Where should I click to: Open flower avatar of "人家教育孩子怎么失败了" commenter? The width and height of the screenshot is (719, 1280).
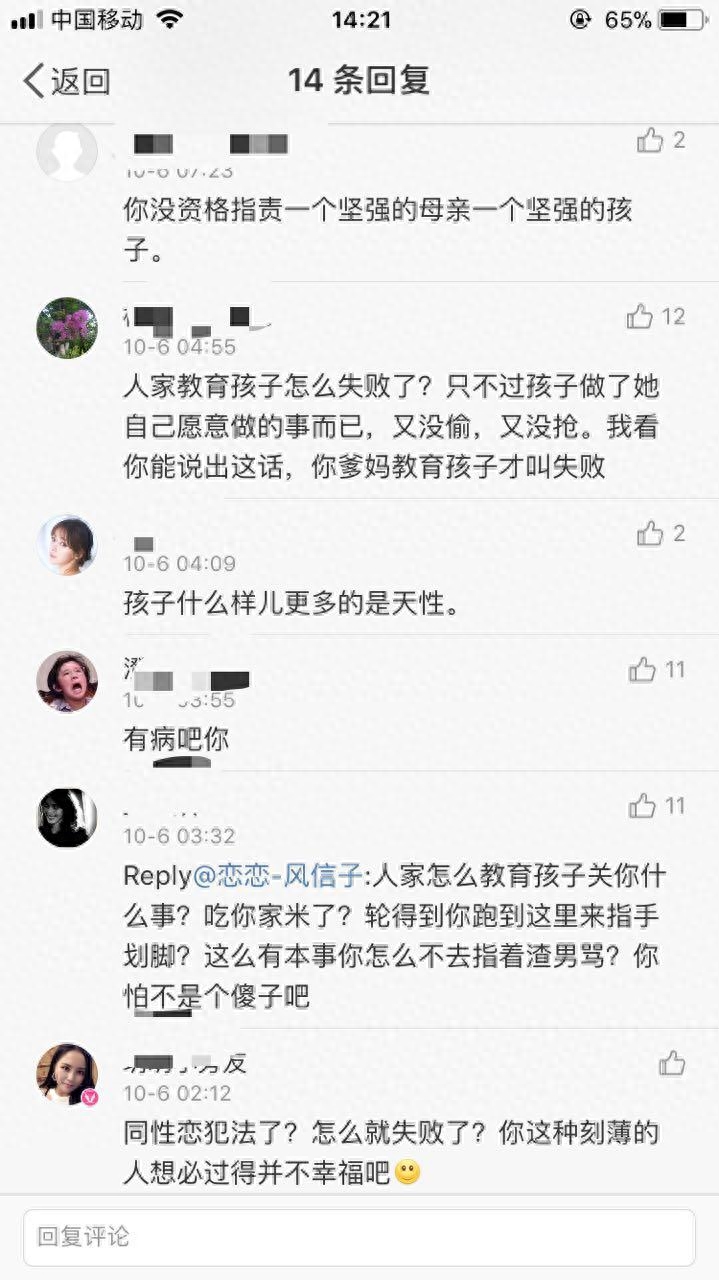pyautogui.click(x=67, y=328)
